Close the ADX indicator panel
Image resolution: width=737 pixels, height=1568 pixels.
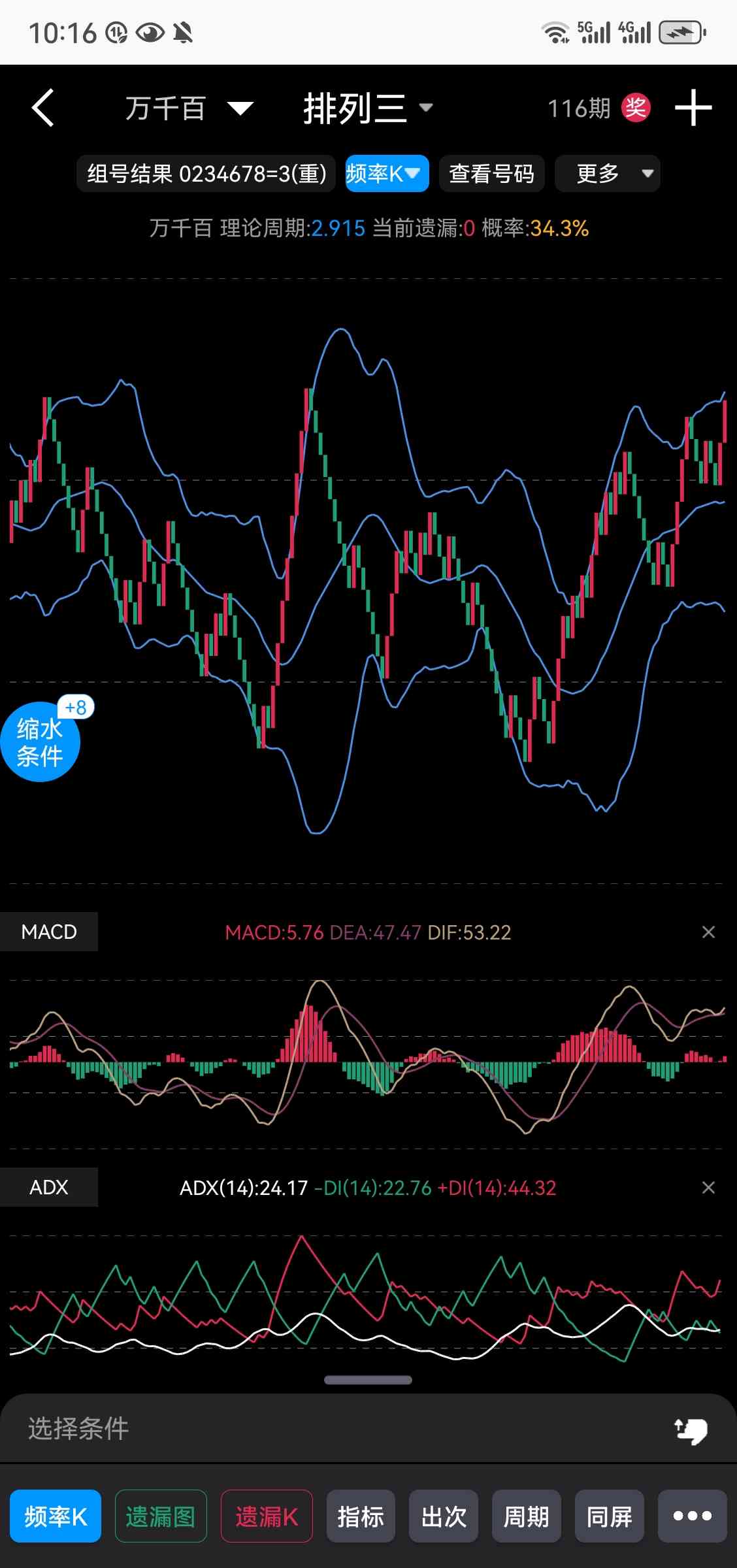(x=708, y=1188)
